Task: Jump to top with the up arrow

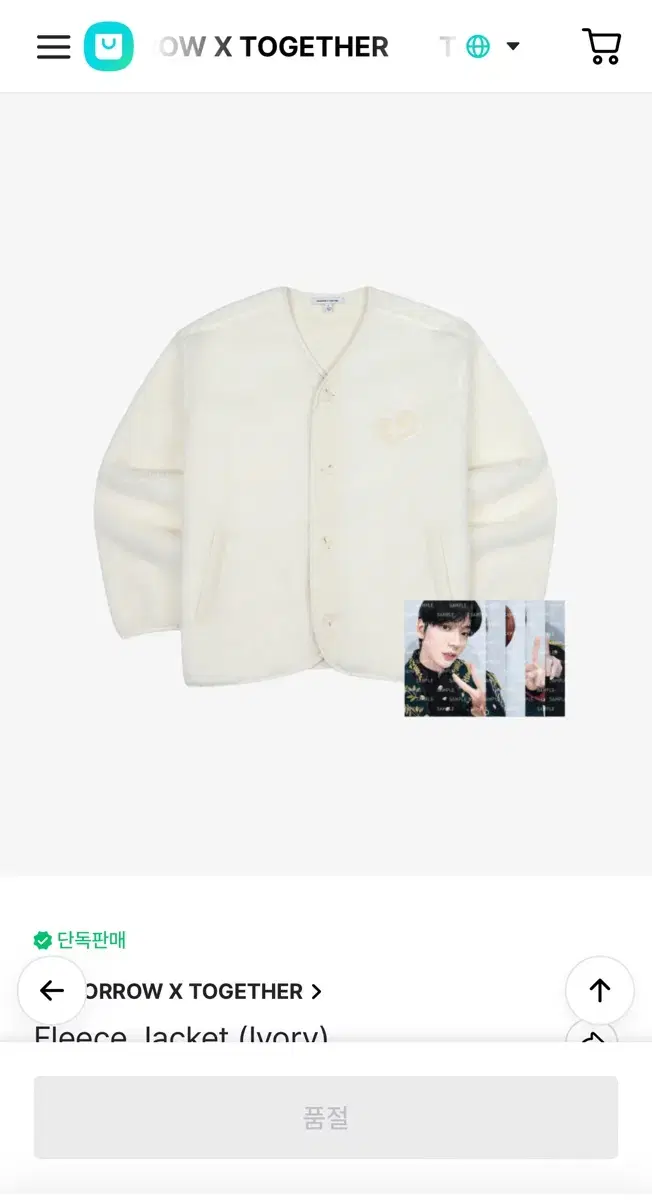Action: pos(599,990)
